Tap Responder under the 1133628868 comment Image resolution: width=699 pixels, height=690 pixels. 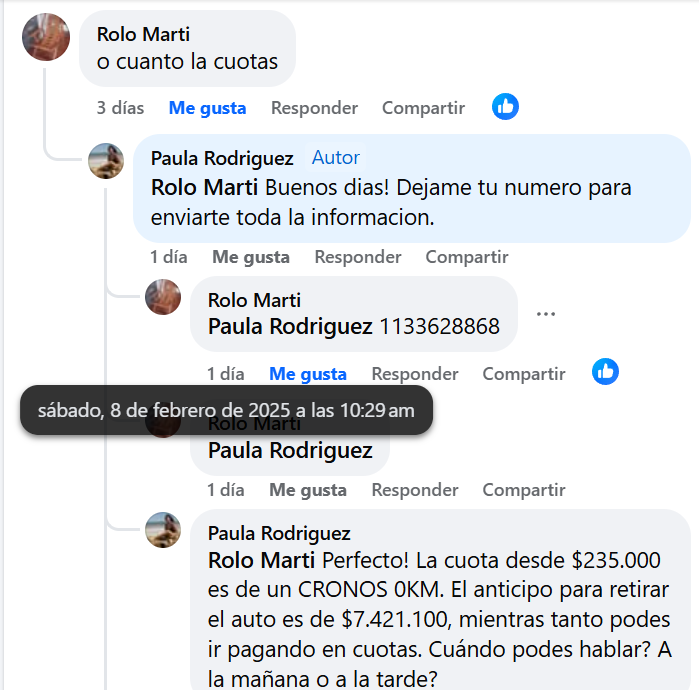pyautogui.click(x=415, y=374)
